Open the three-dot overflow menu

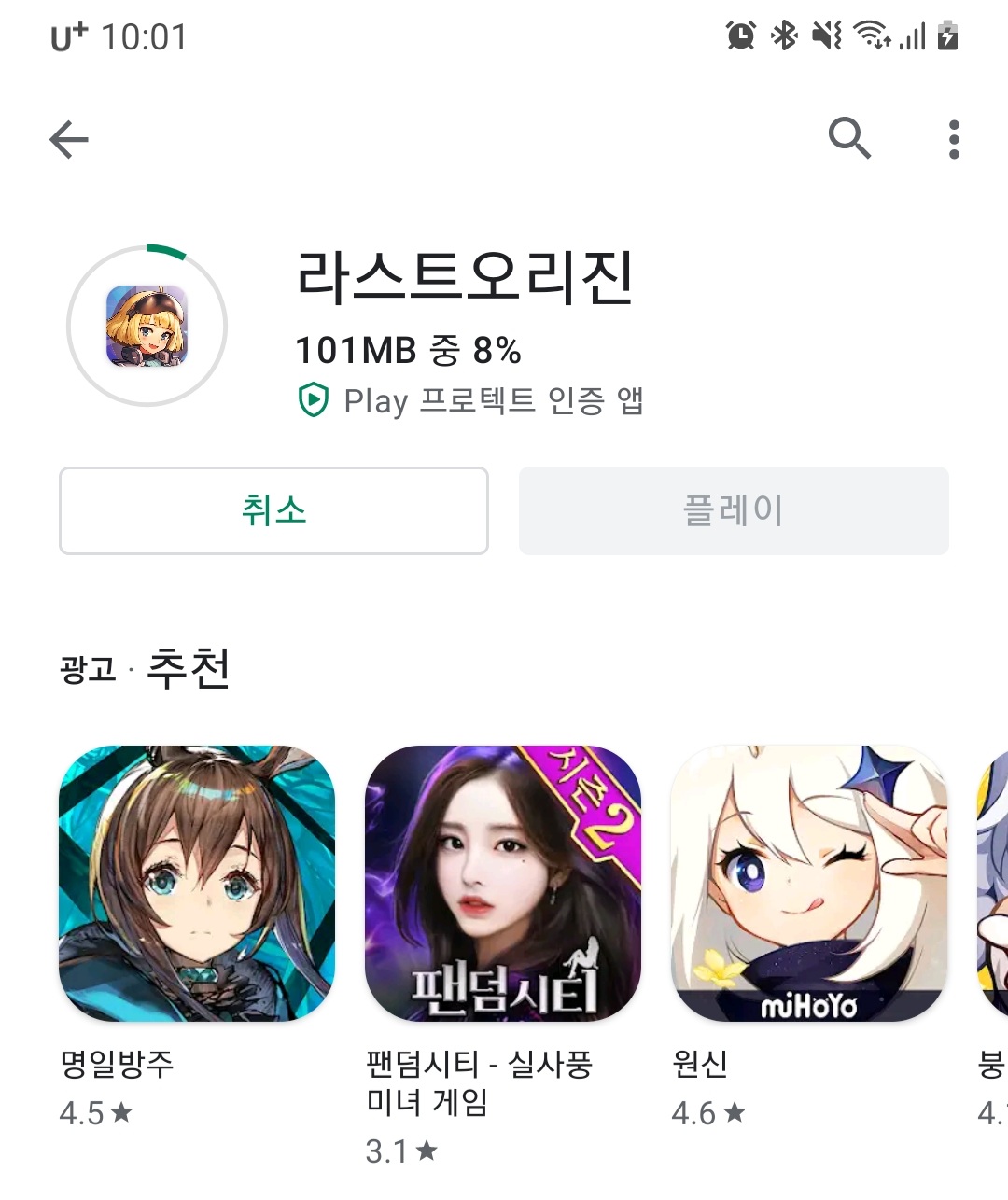(953, 139)
